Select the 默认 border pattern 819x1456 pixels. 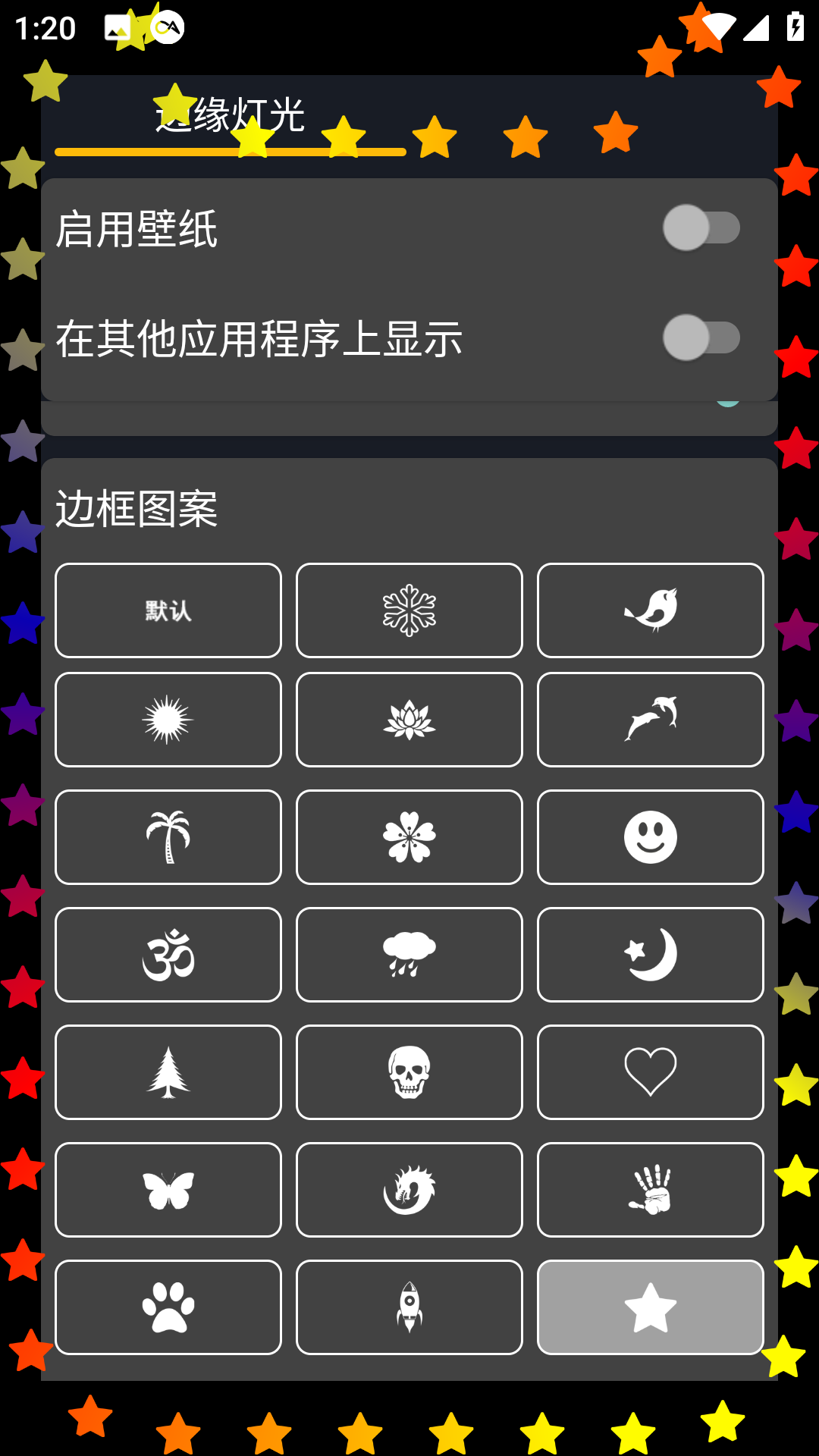click(x=168, y=610)
